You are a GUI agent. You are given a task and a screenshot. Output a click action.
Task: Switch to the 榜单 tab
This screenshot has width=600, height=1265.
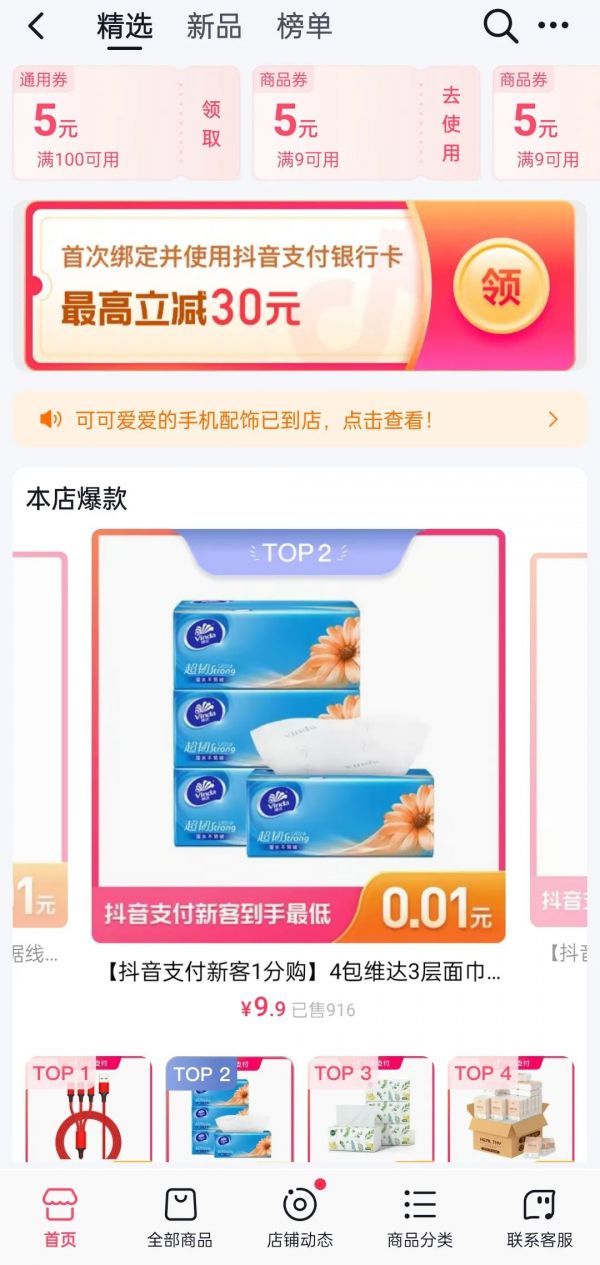tap(304, 27)
